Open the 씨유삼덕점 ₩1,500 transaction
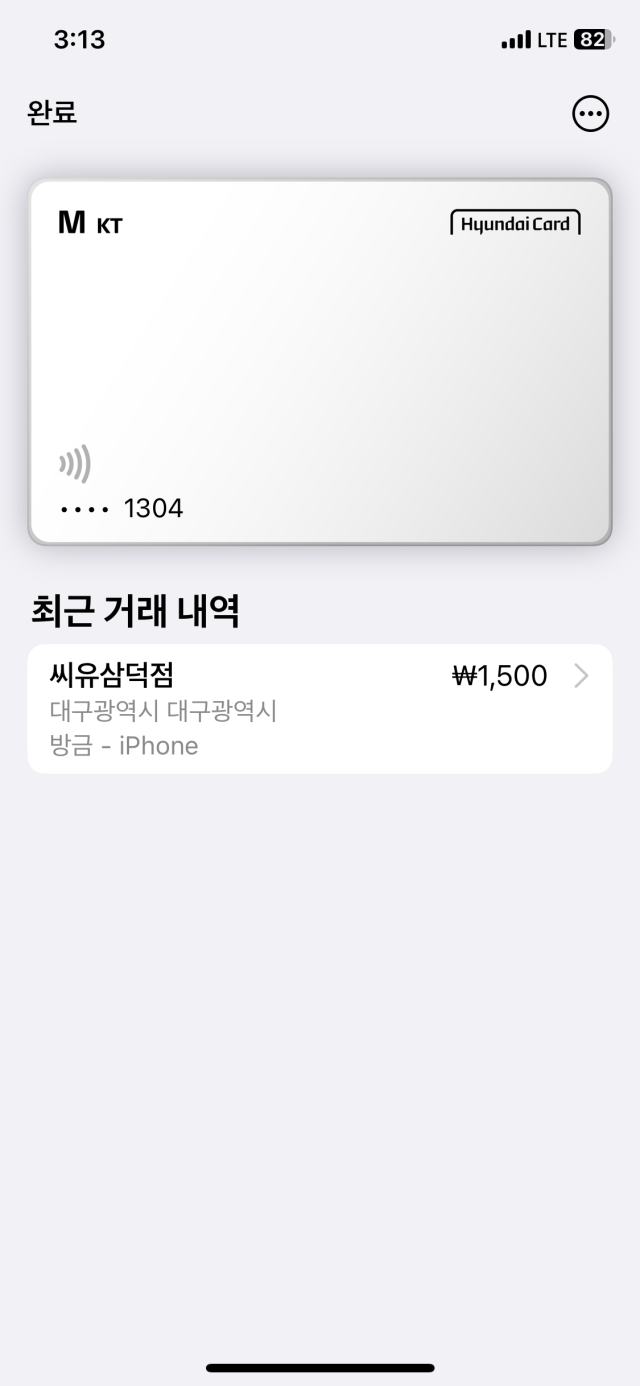The height and width of the screenshot is (1386, 640). [x=320, y=709]
